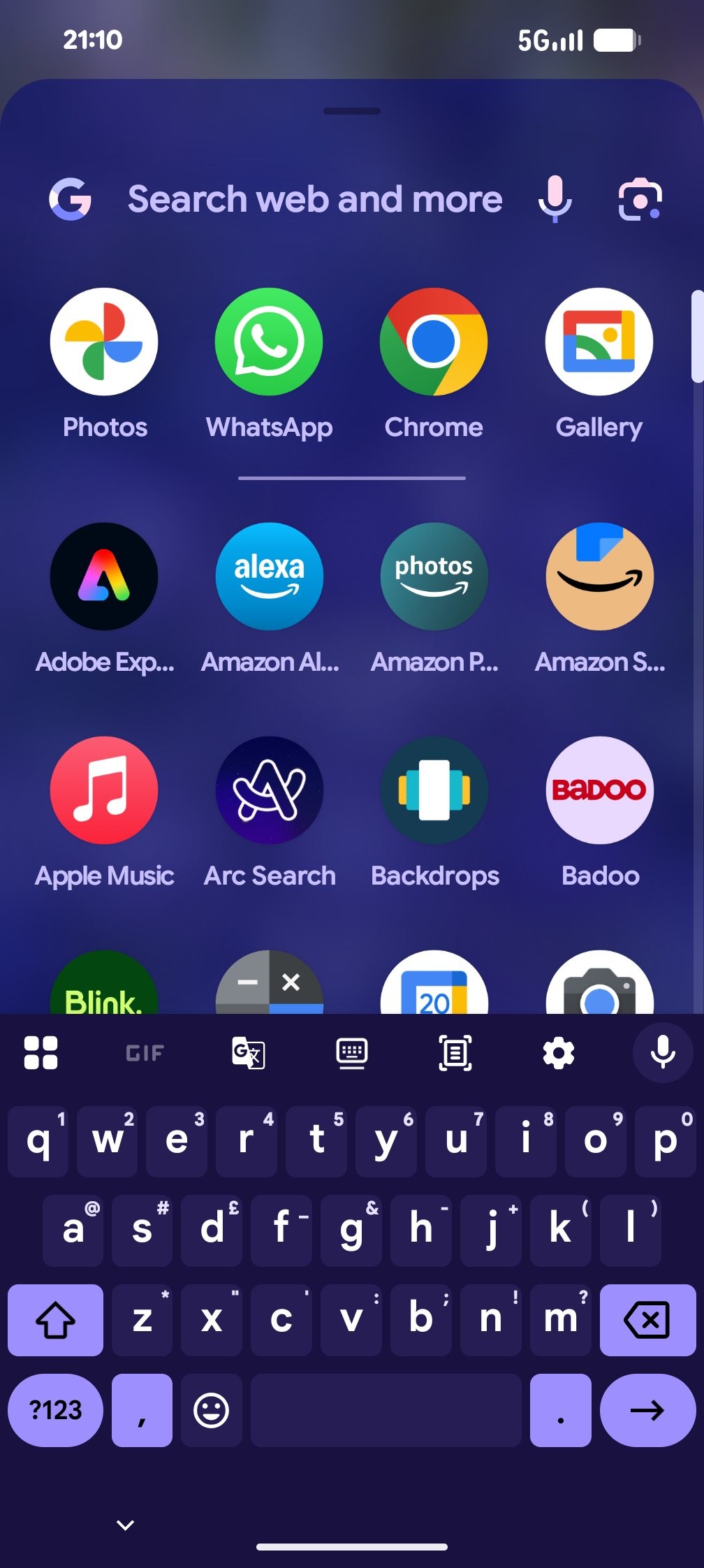Open the Photos app

click(104, 342)
